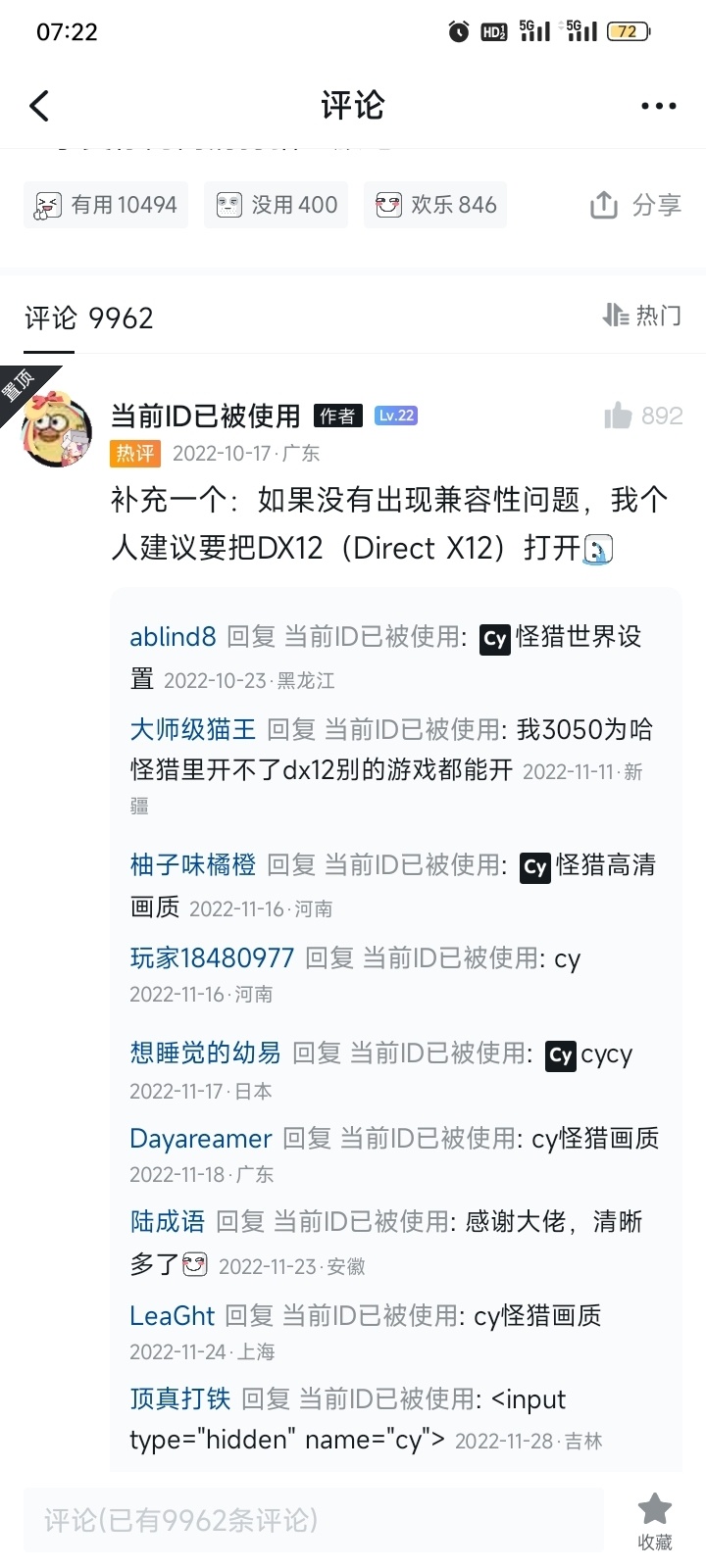Screen dimensions: 706x1568
Task: Share this post via 分享
Action: 635,205
